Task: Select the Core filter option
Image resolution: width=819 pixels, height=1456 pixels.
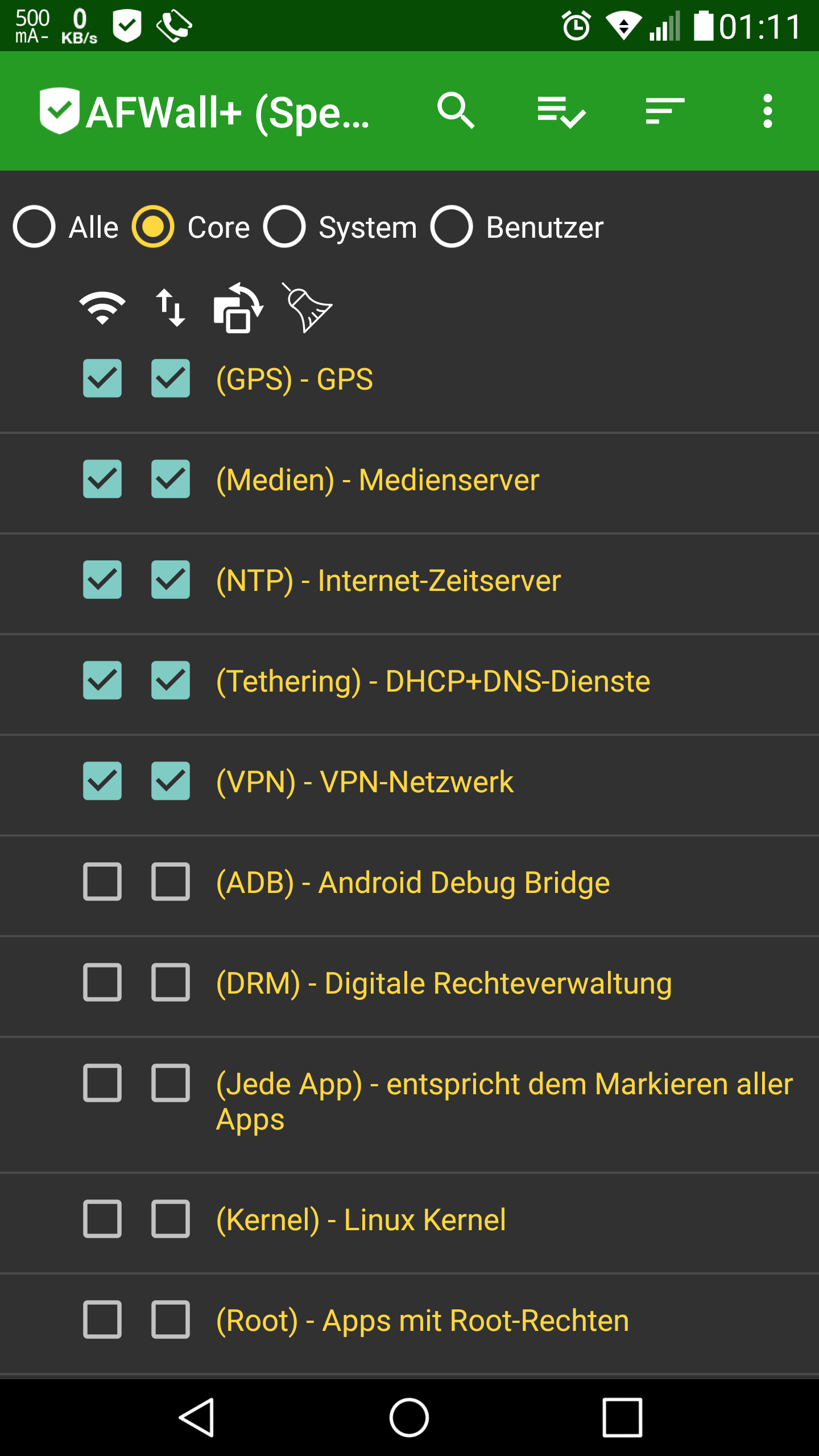Action: 153,227
